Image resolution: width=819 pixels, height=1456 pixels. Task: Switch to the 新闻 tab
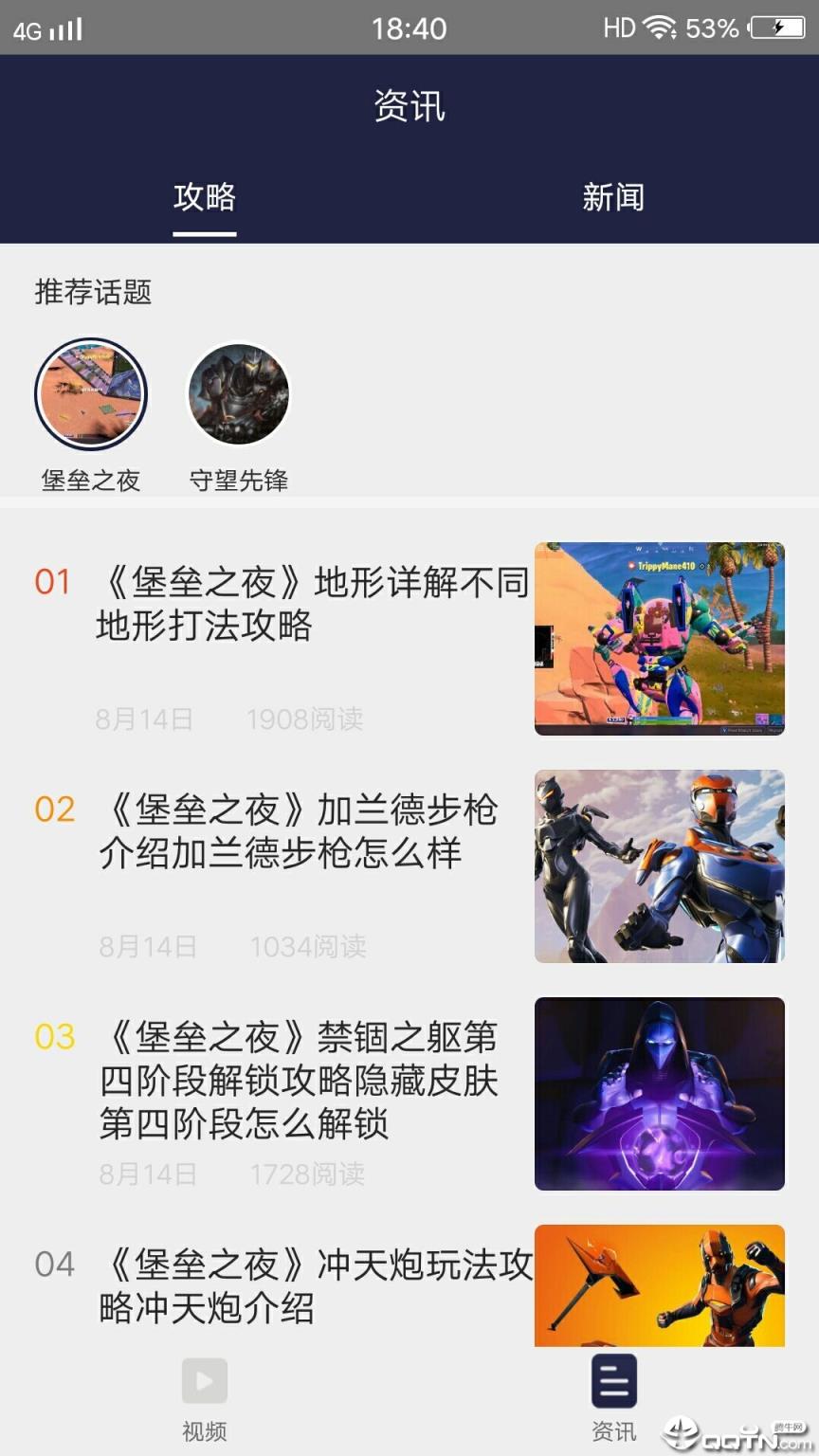coord(614,198)
